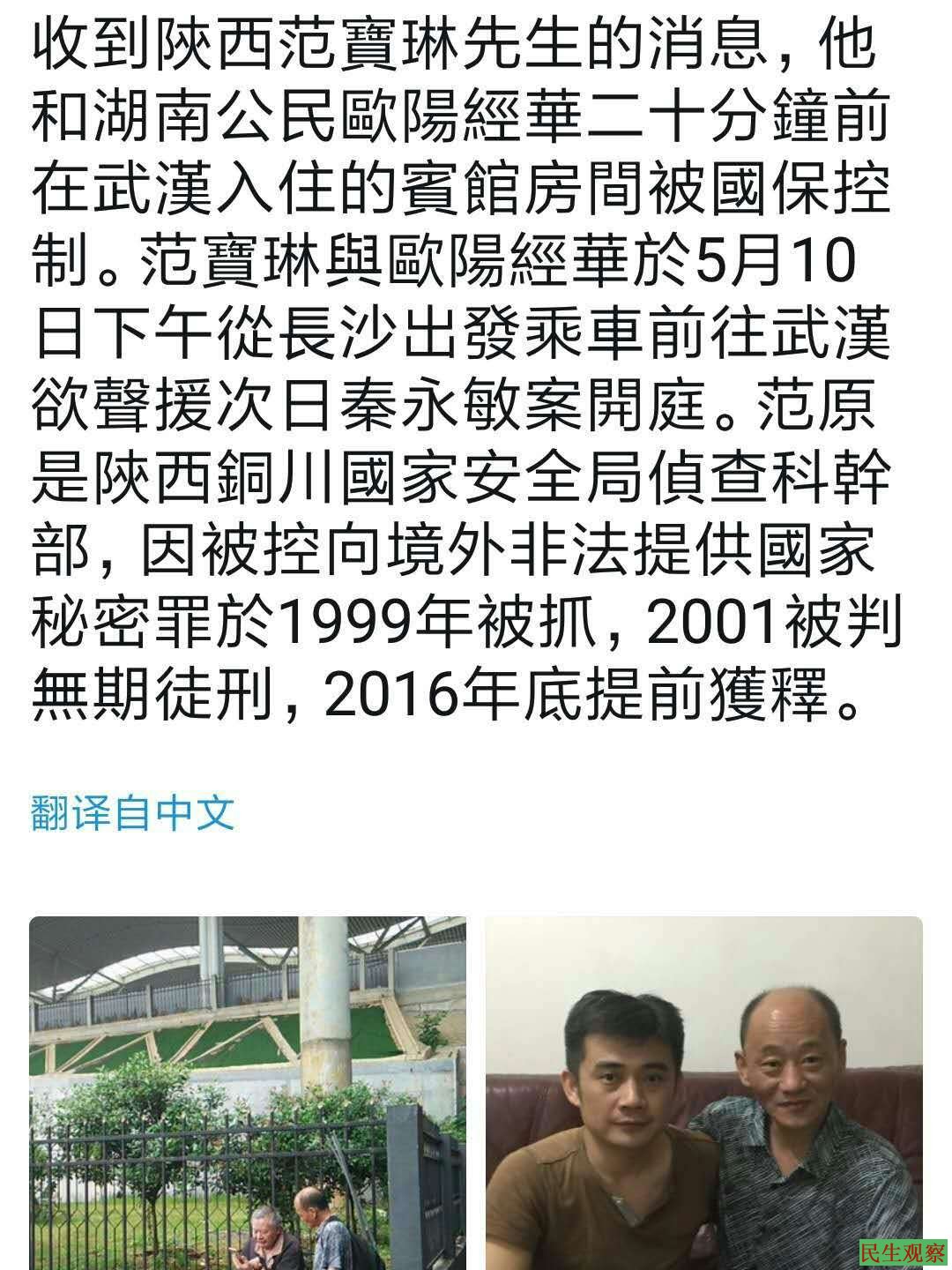Open the photo of two men on sofa

click(x=703, y=1094)
